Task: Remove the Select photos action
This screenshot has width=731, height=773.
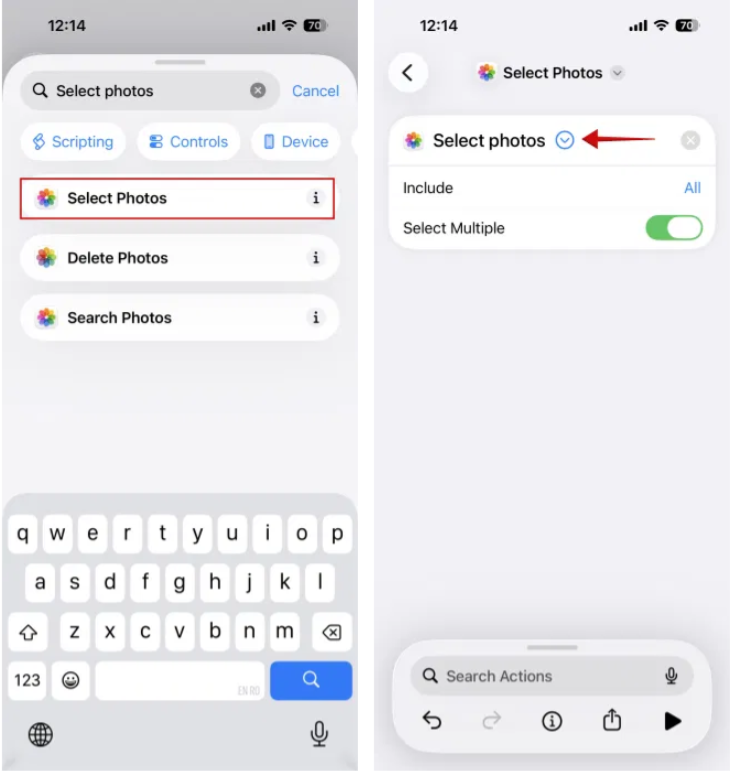Action: [690, 141]
